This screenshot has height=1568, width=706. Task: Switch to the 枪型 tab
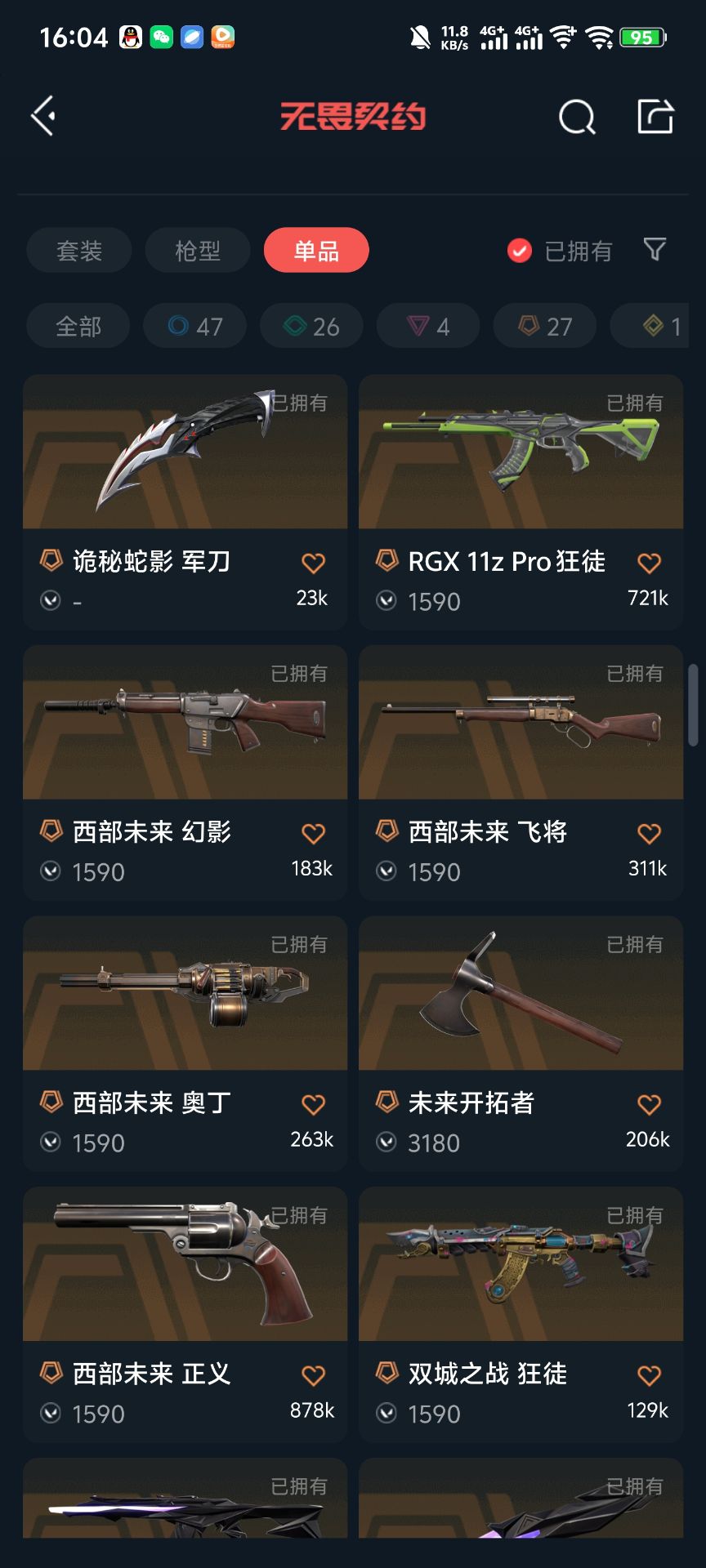(198, 250)
